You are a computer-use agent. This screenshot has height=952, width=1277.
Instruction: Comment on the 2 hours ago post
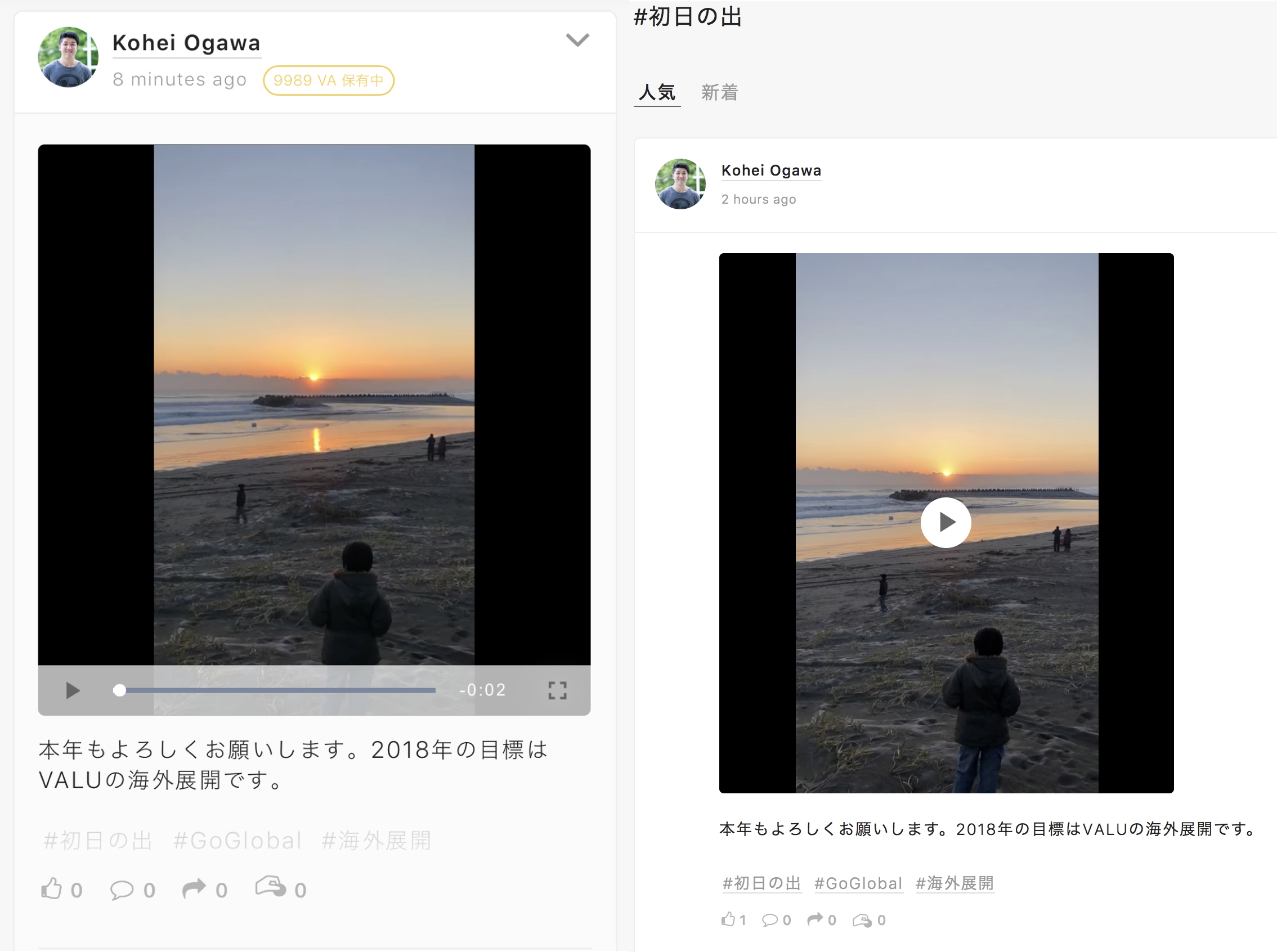(x=770, y=920)
